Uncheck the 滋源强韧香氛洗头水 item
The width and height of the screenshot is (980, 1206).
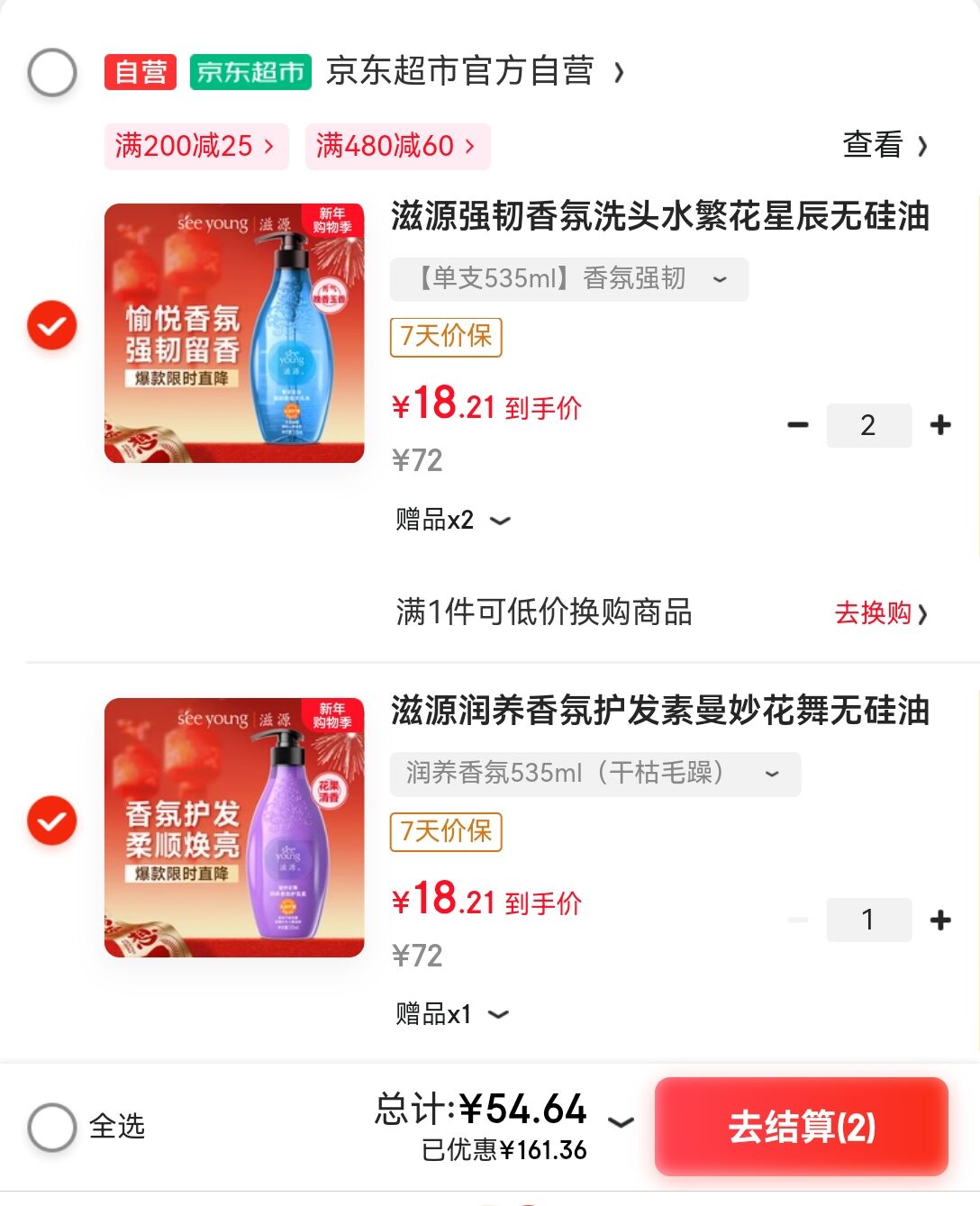point(52,325)
